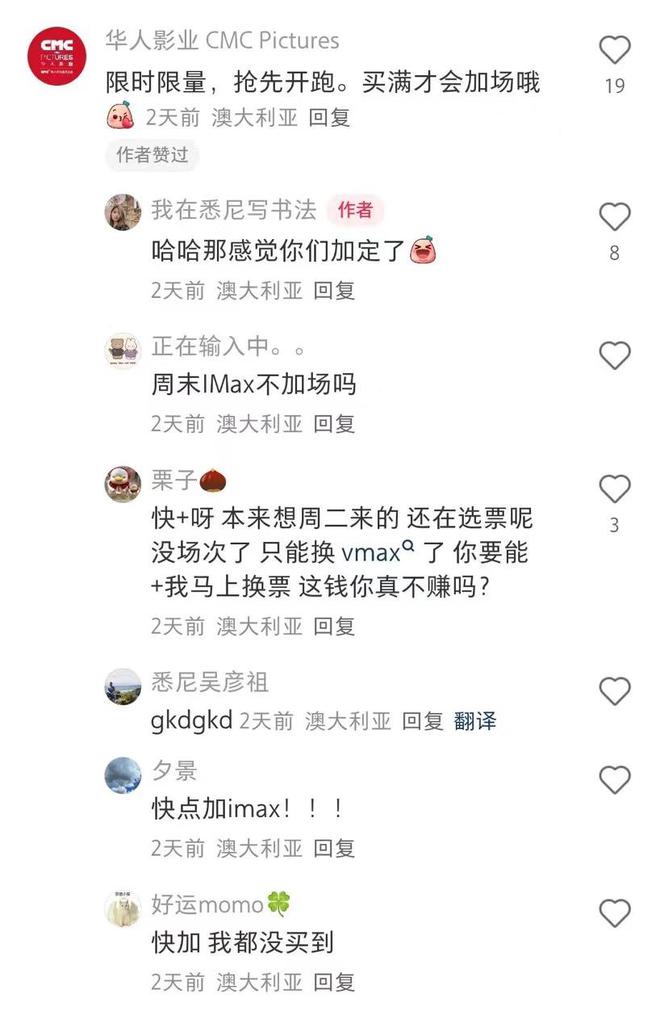Like the comment by 我在悉尼写书法
The height and width of the screenshot is (1011, 660).
pos(614,217)
